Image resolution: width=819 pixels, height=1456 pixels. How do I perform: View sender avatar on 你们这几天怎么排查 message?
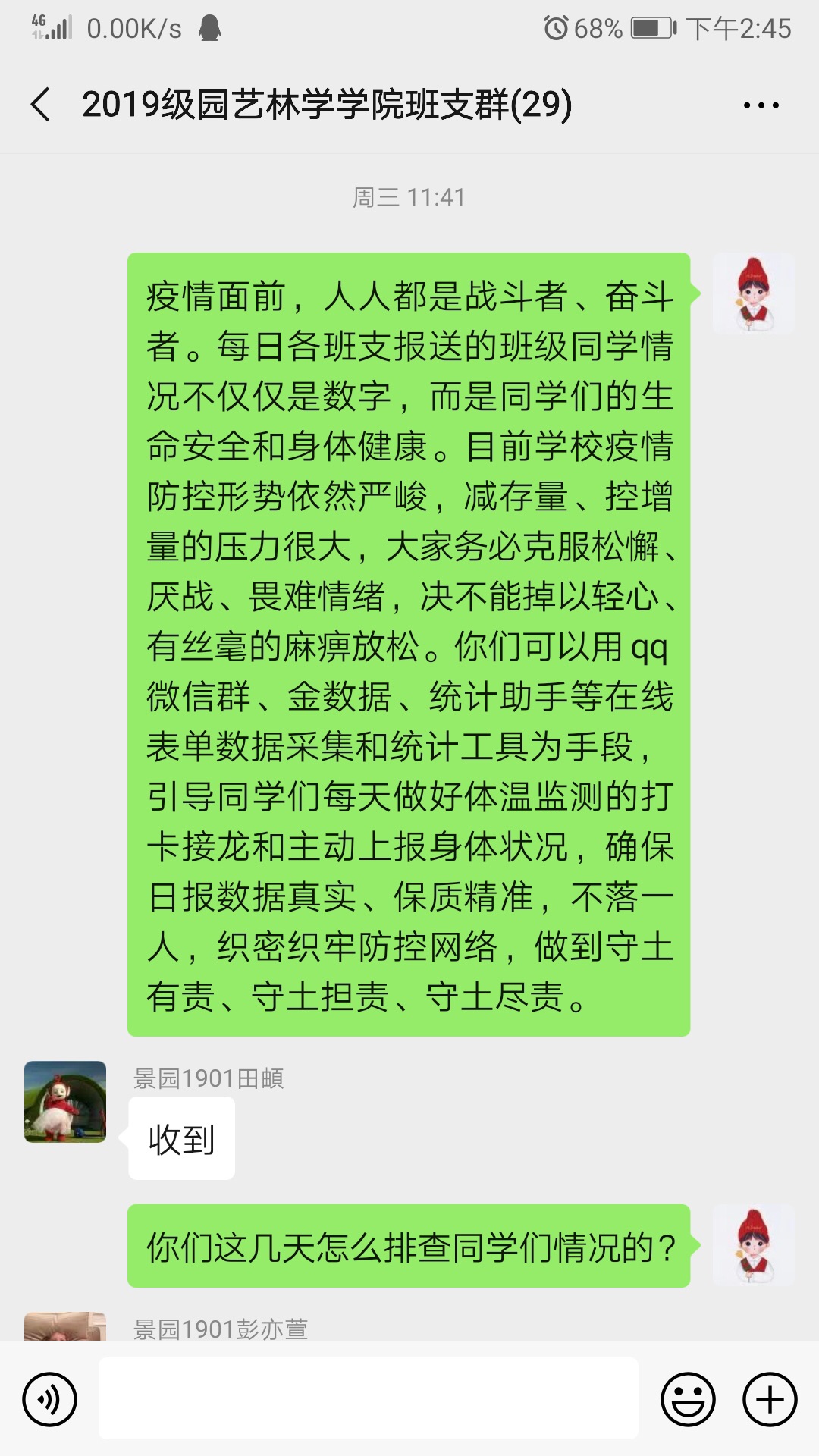[x=753, y=1244]
